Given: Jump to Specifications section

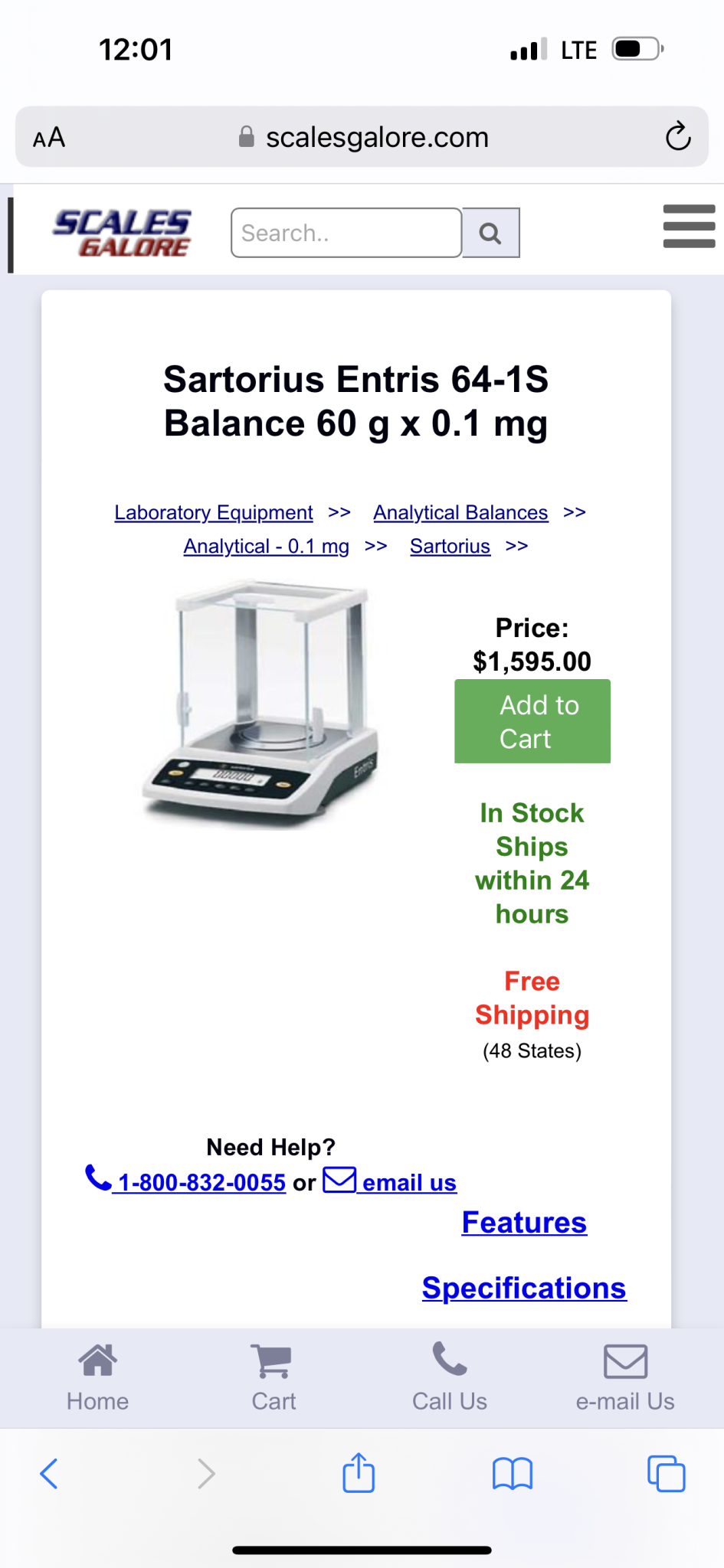Looking at the screenshot, I should (x=524, y=1289).
